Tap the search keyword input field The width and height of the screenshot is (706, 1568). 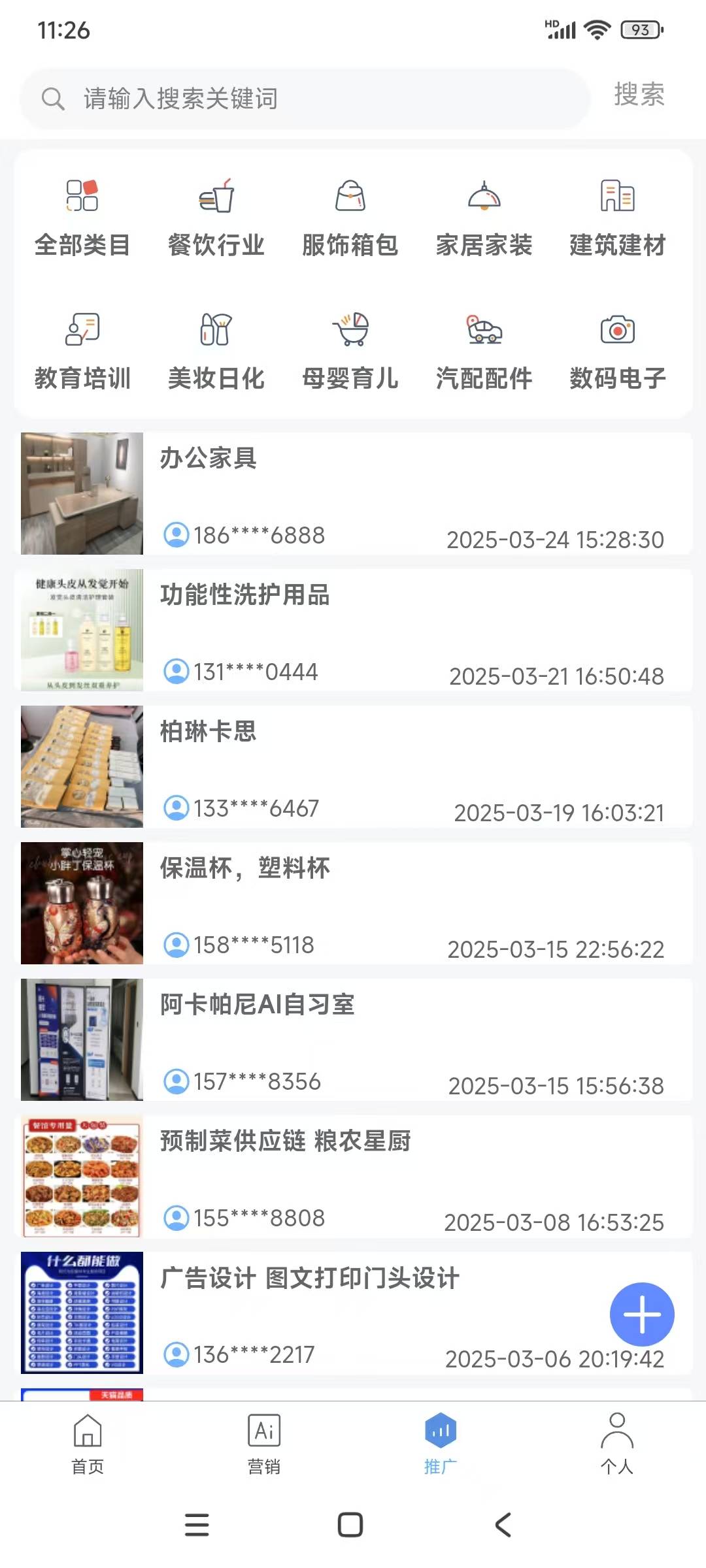coord(305,99)
